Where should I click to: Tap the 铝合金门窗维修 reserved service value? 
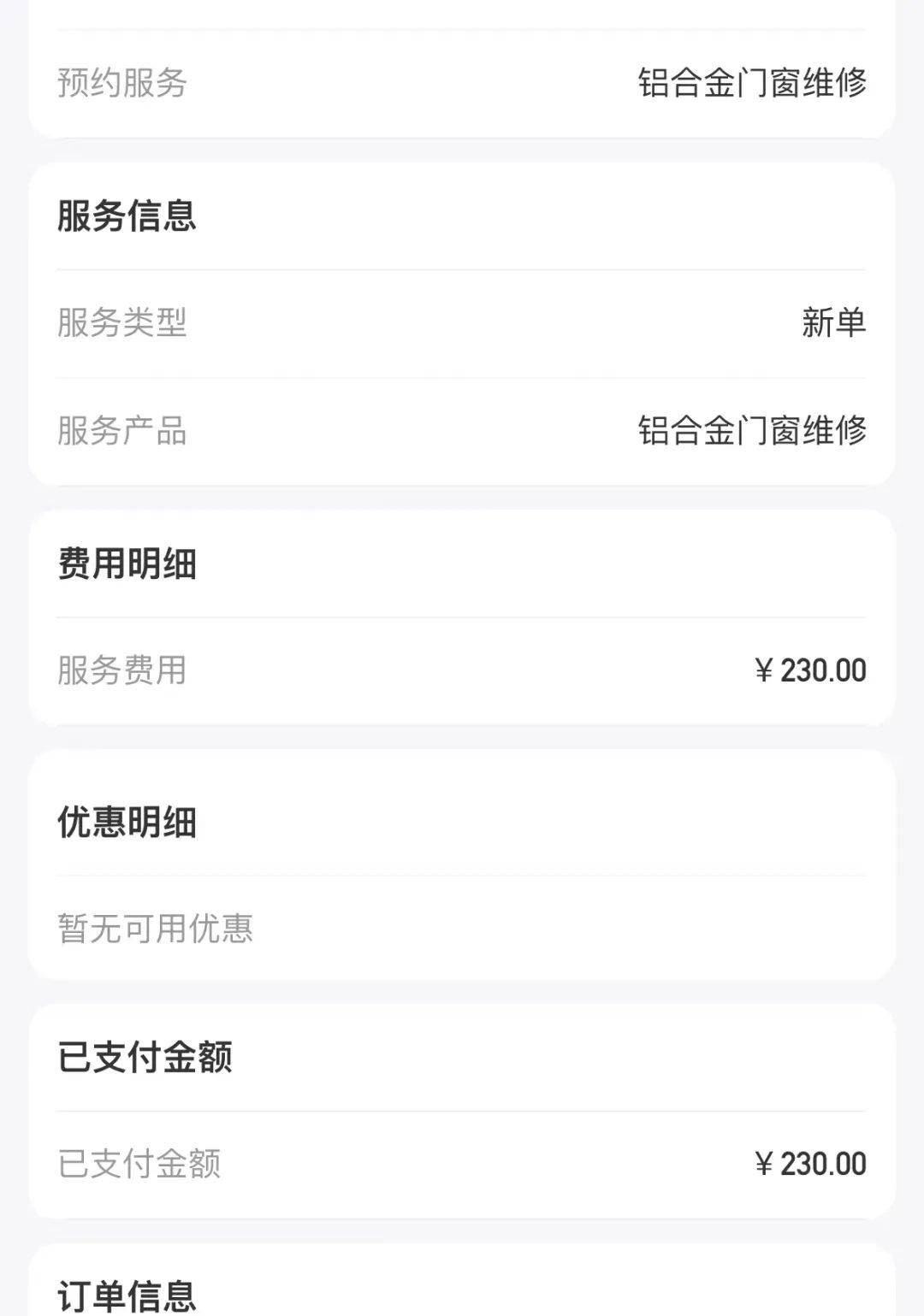[x=753, y=82]
